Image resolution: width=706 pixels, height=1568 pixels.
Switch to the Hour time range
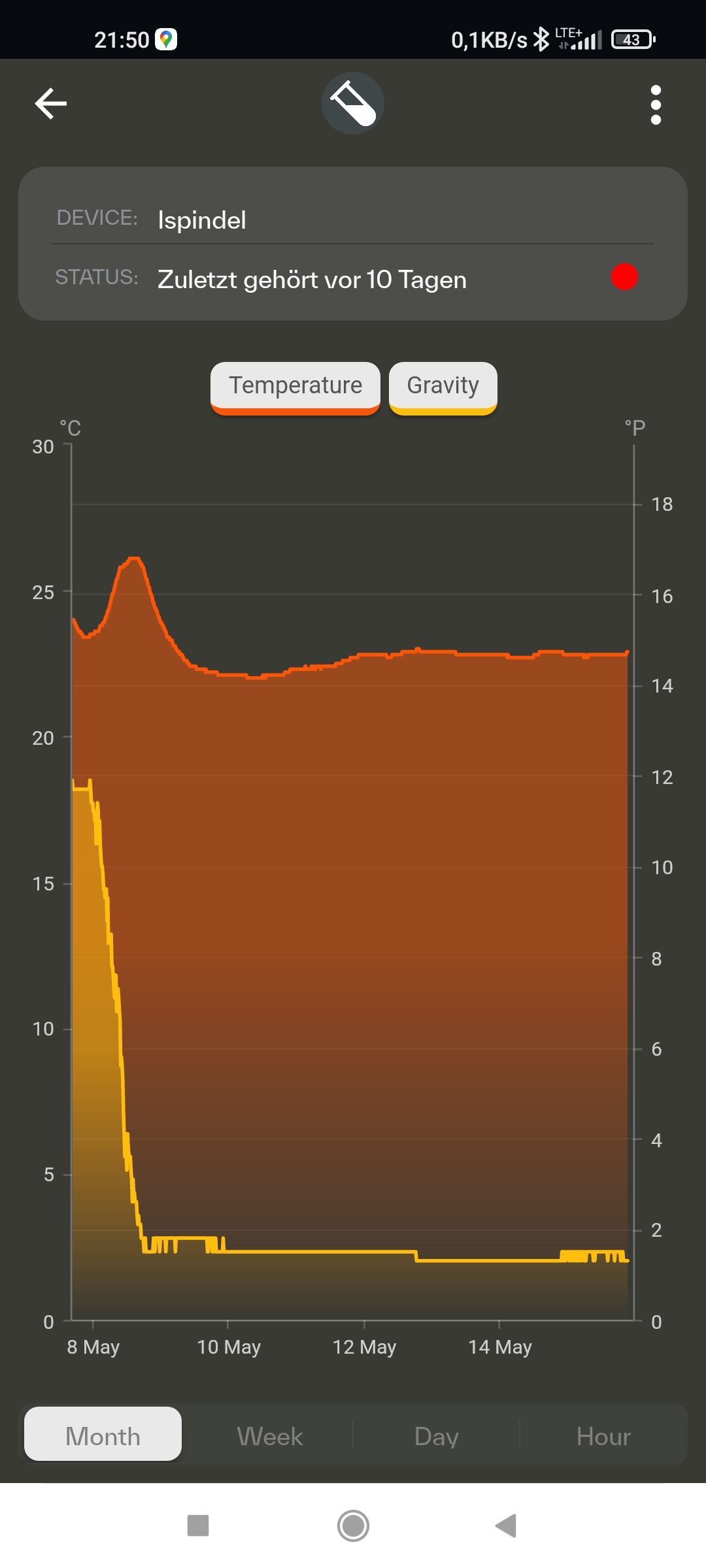tap(603, 1436)
